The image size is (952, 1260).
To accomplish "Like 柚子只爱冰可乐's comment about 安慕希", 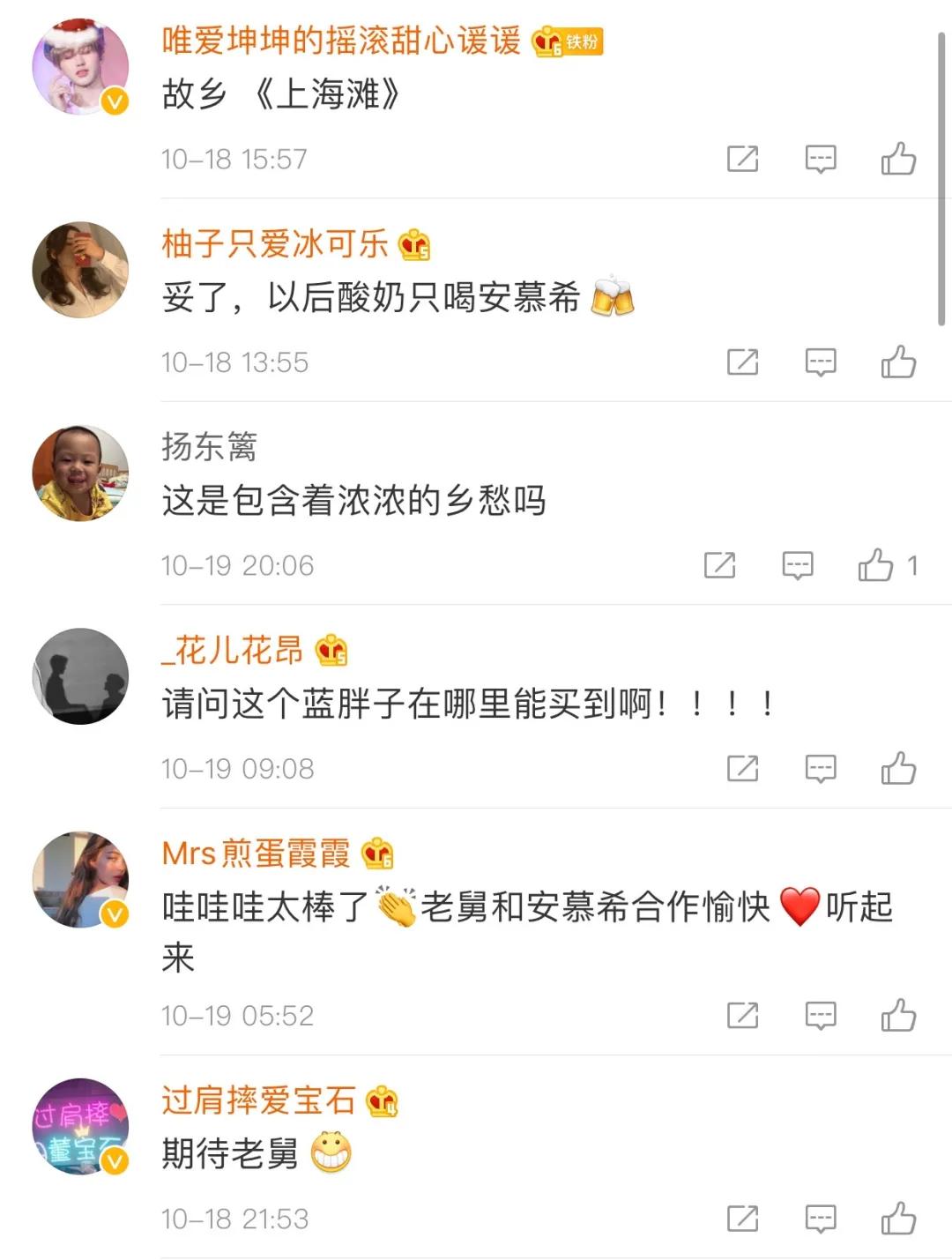I will pos(898,362).
